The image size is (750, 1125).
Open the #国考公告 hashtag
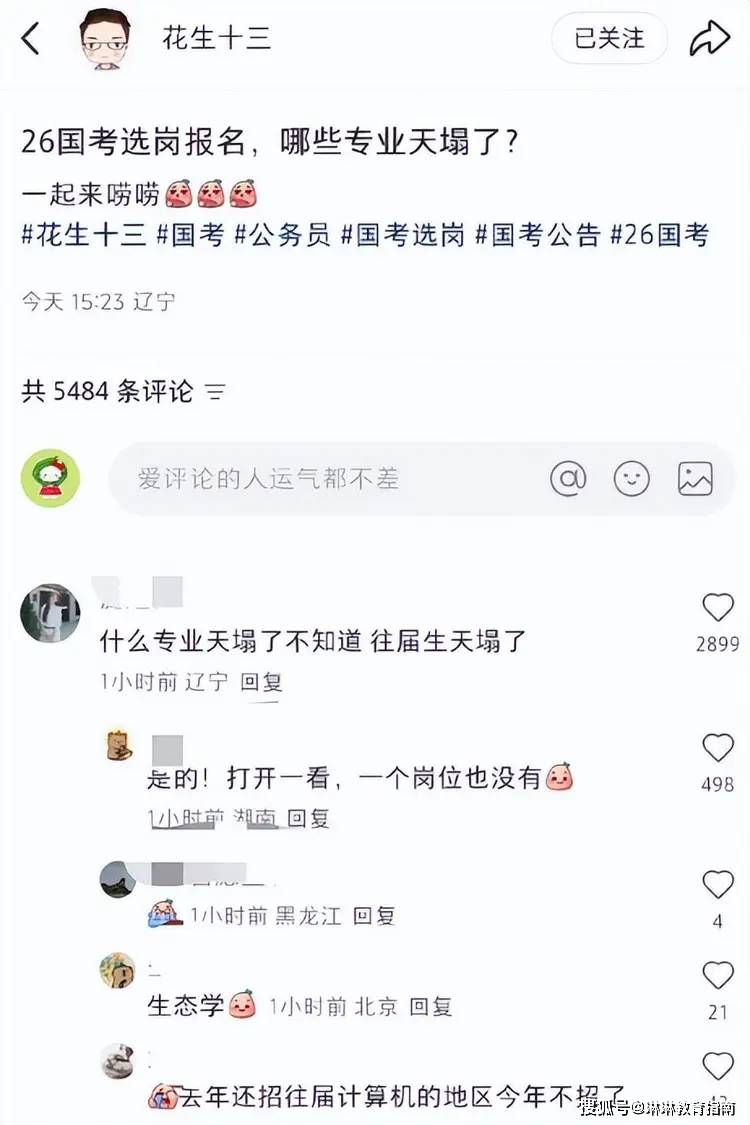click(x=537, y=235)
